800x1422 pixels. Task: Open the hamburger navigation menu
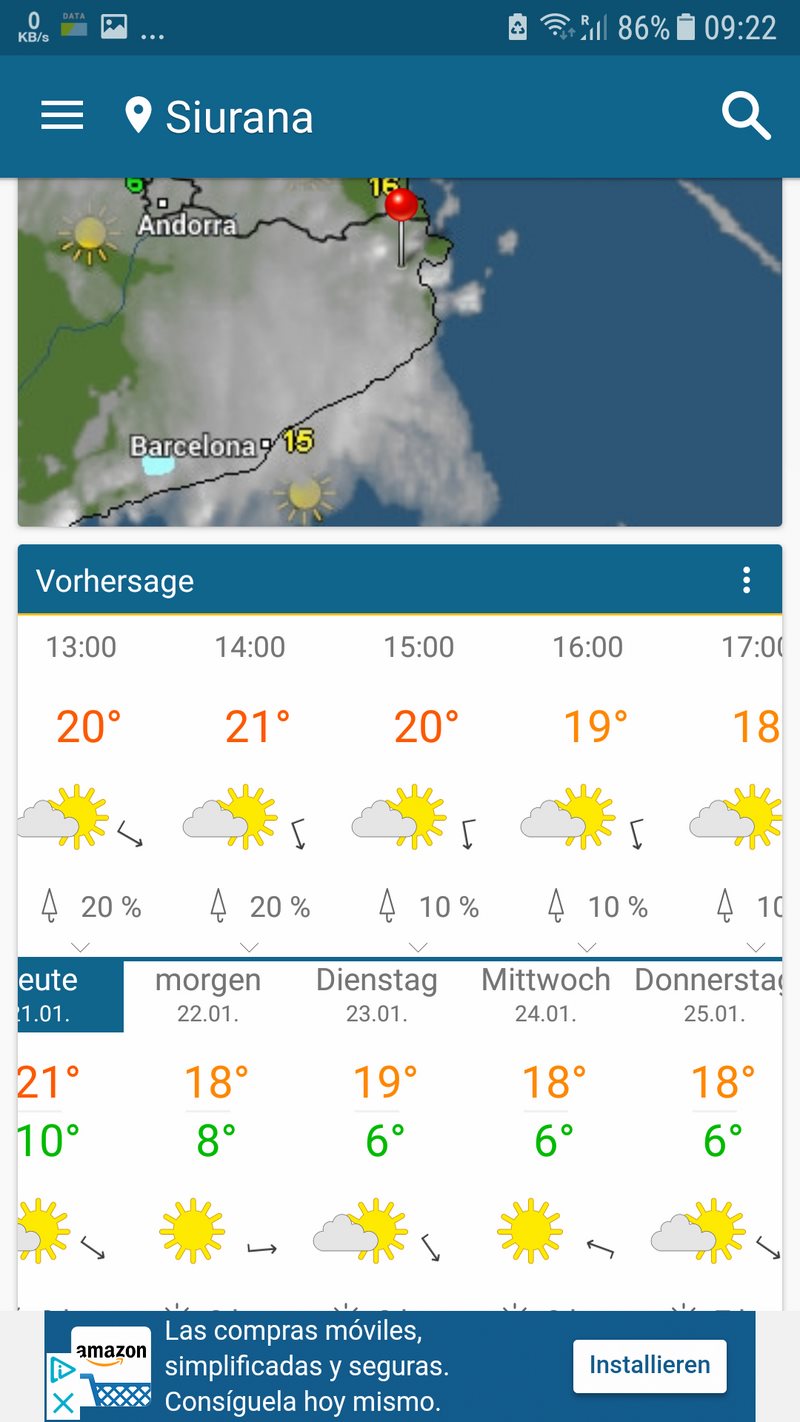tap(62, 116)
